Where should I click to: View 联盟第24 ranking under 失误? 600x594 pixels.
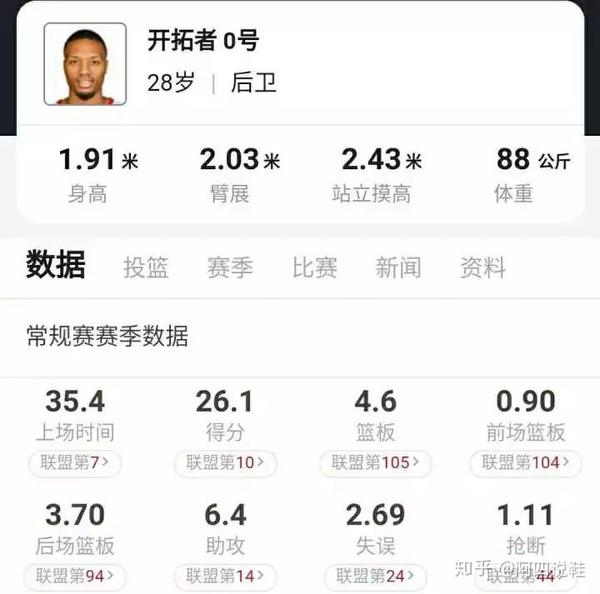375,576
